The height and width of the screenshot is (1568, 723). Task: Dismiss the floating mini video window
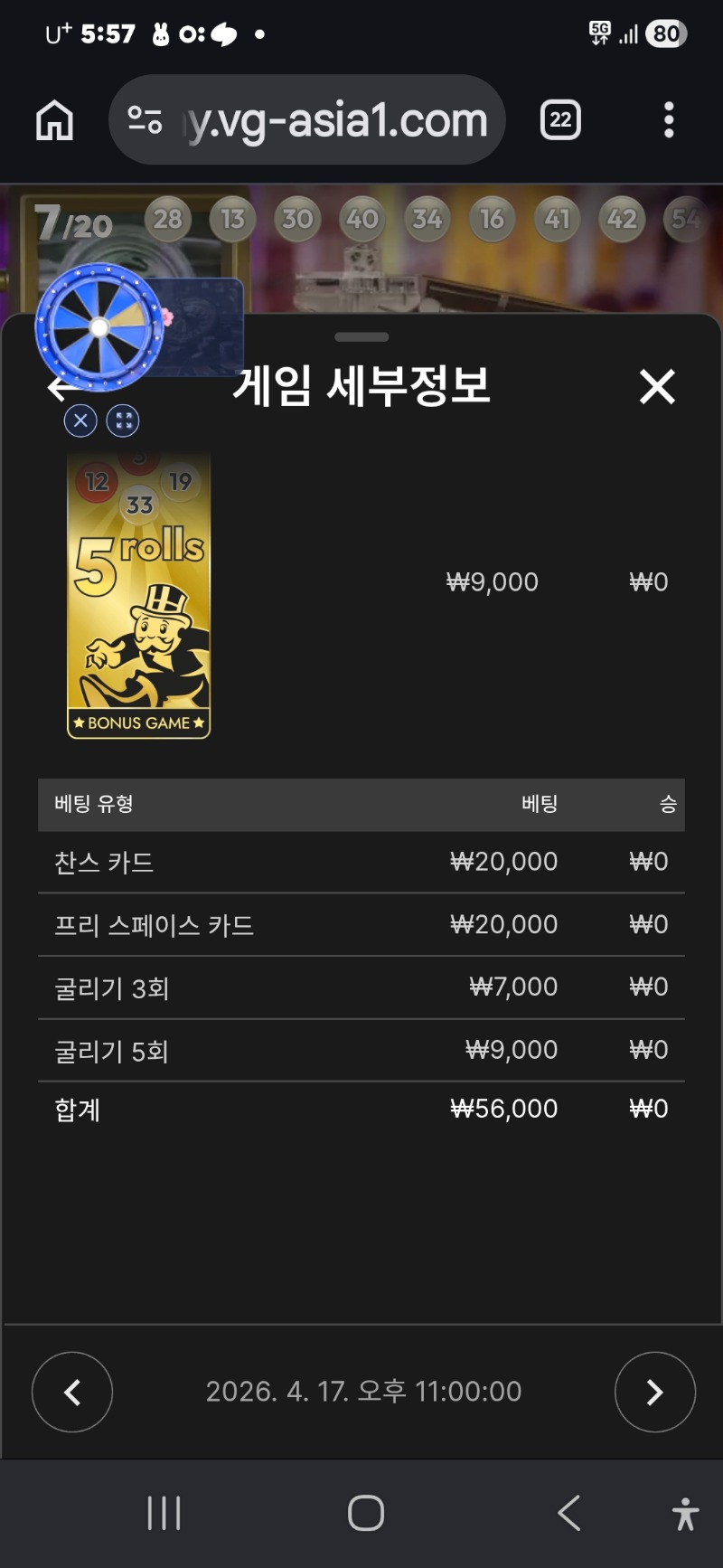tap(80, 420)
